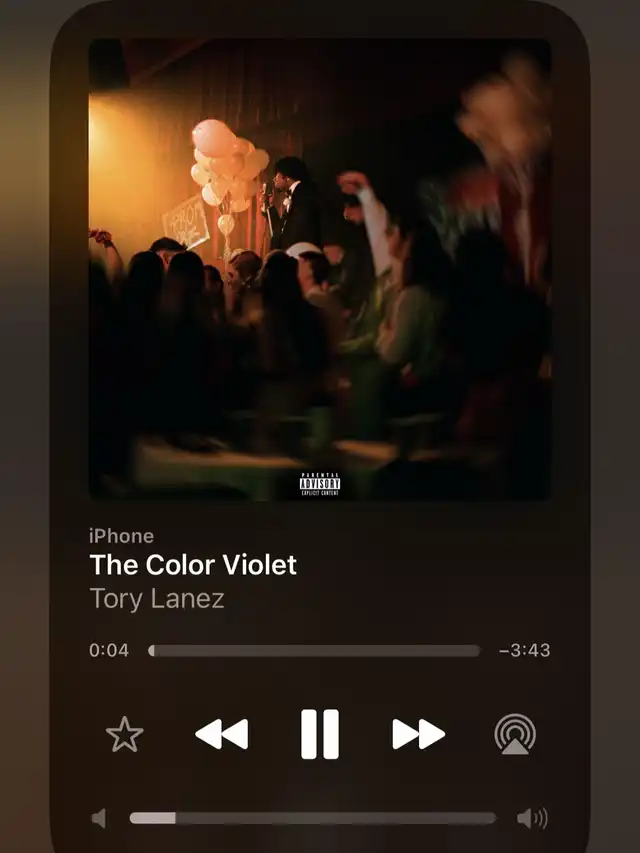Go back to the previous track
Screen dimensions: 640x853
(221, 735)
